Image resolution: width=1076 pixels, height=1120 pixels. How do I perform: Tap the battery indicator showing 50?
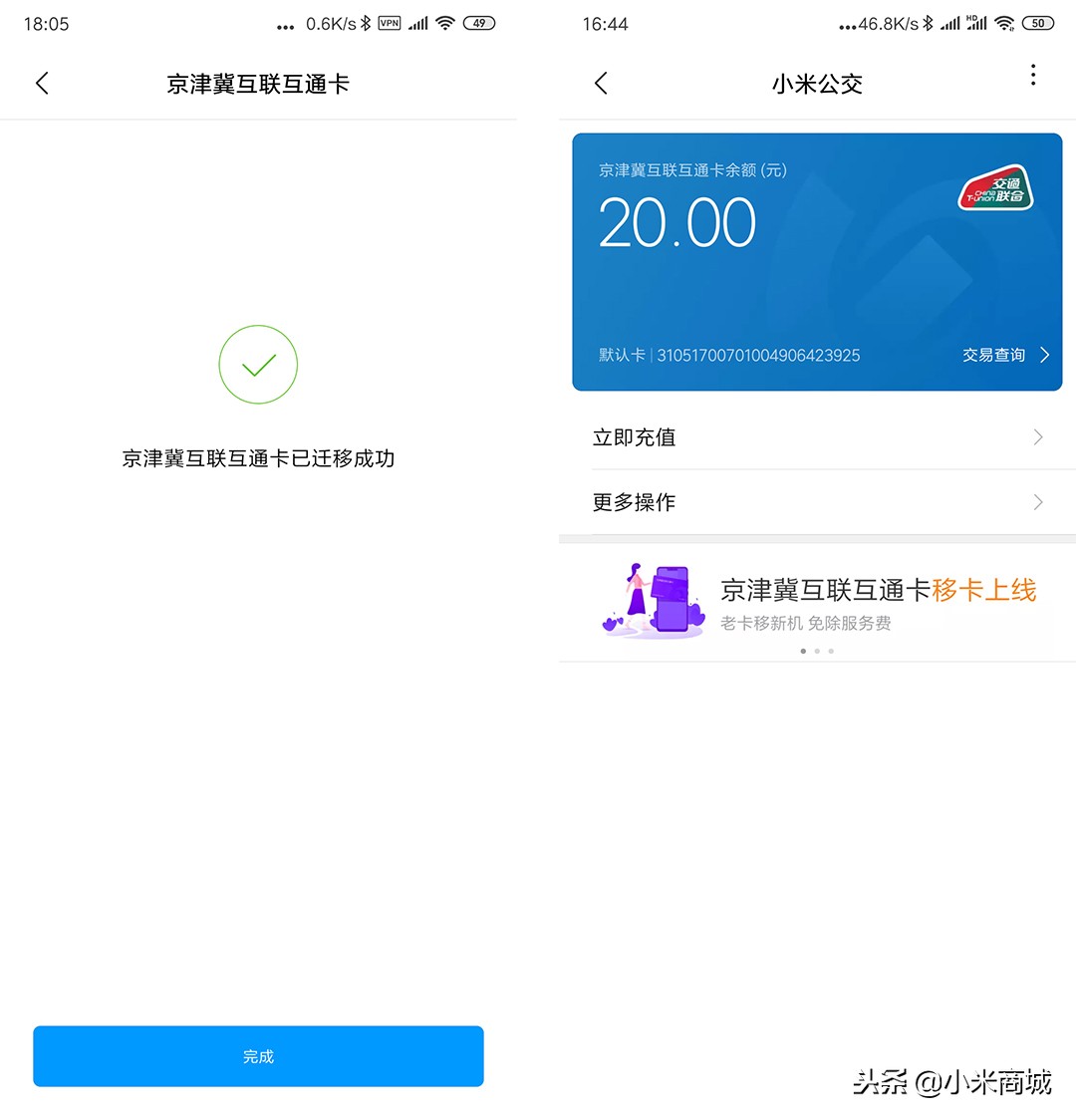click(1037, 23)
